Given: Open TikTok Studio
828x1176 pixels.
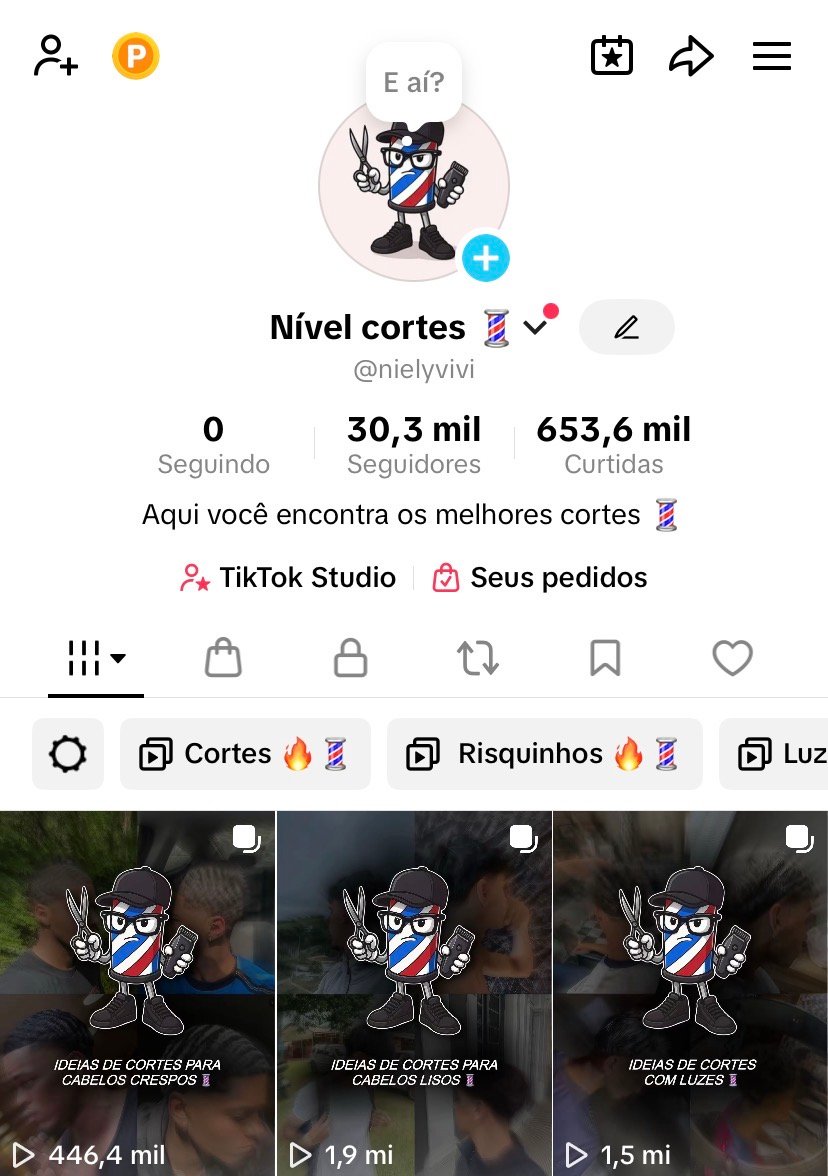Looking at the screenshot, I should point(288,578).
